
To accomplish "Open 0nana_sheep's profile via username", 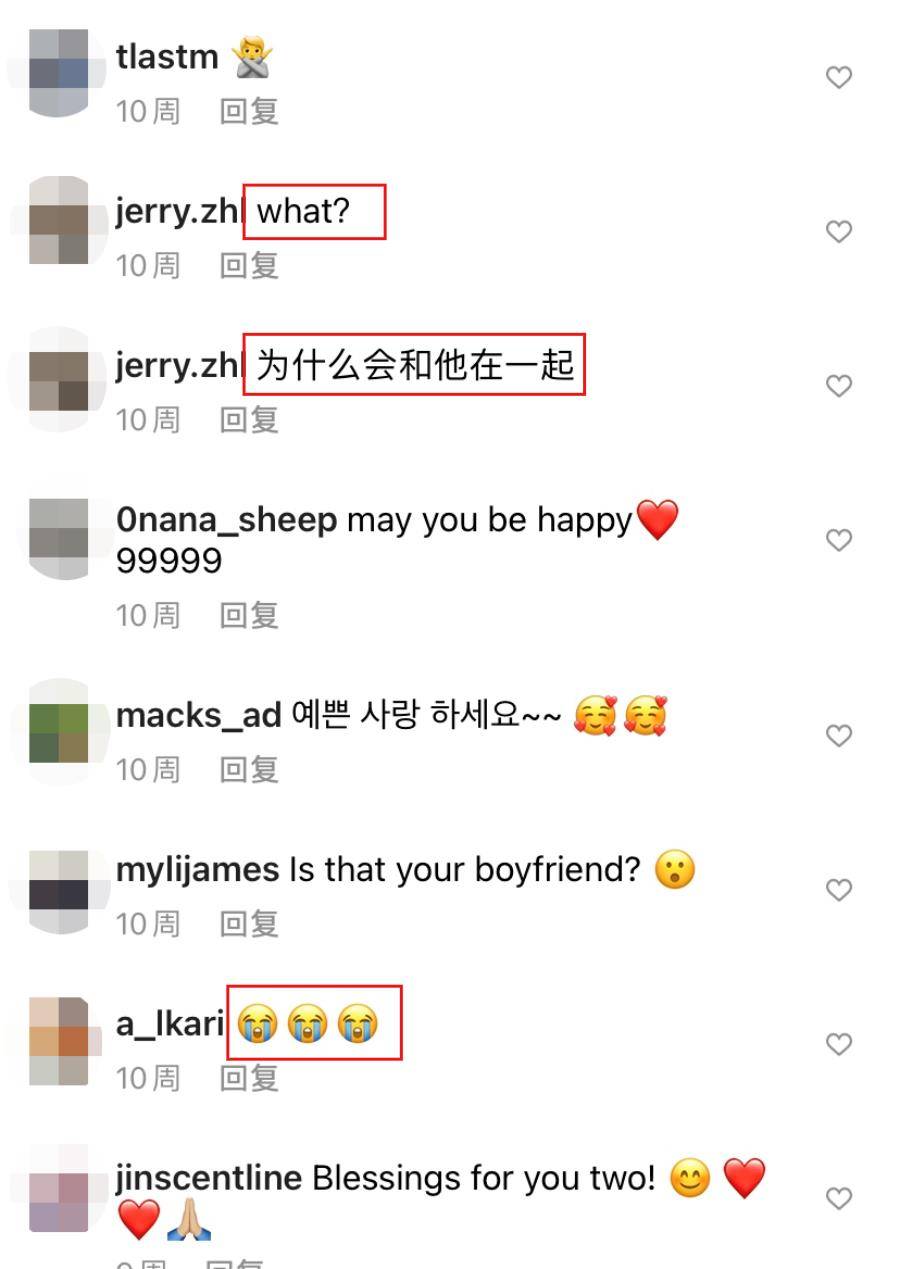I will (226, 520).
